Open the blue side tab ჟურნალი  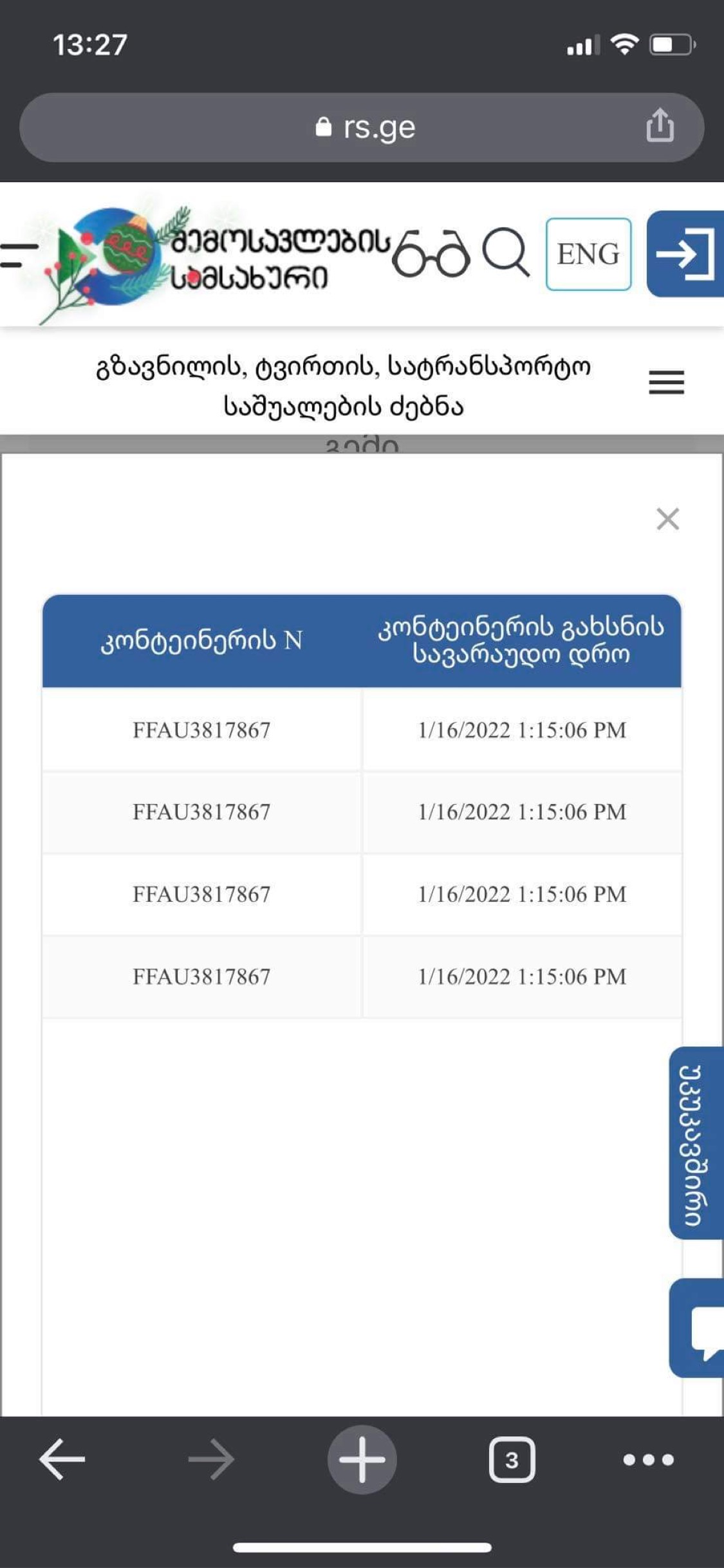pos(696,1144)
